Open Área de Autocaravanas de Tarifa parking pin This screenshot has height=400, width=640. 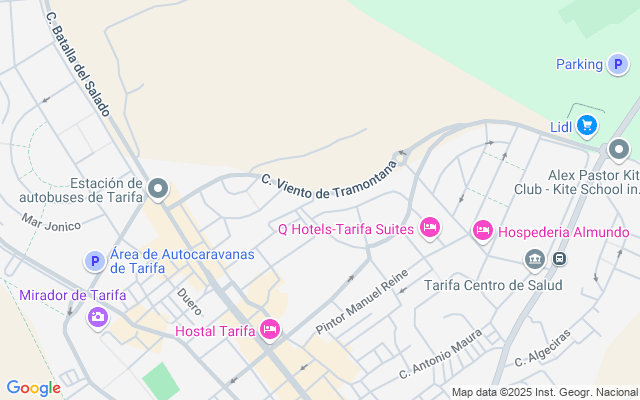point(95,261)
